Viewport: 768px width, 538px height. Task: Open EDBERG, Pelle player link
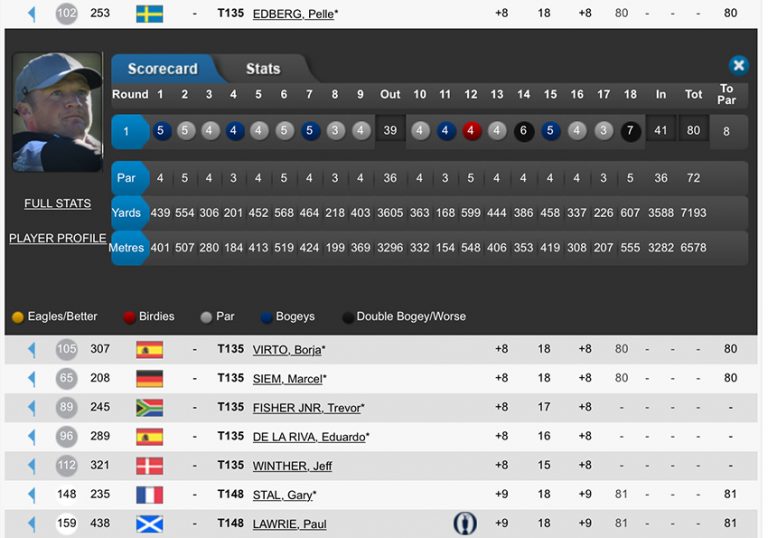(x=294, y=14)
